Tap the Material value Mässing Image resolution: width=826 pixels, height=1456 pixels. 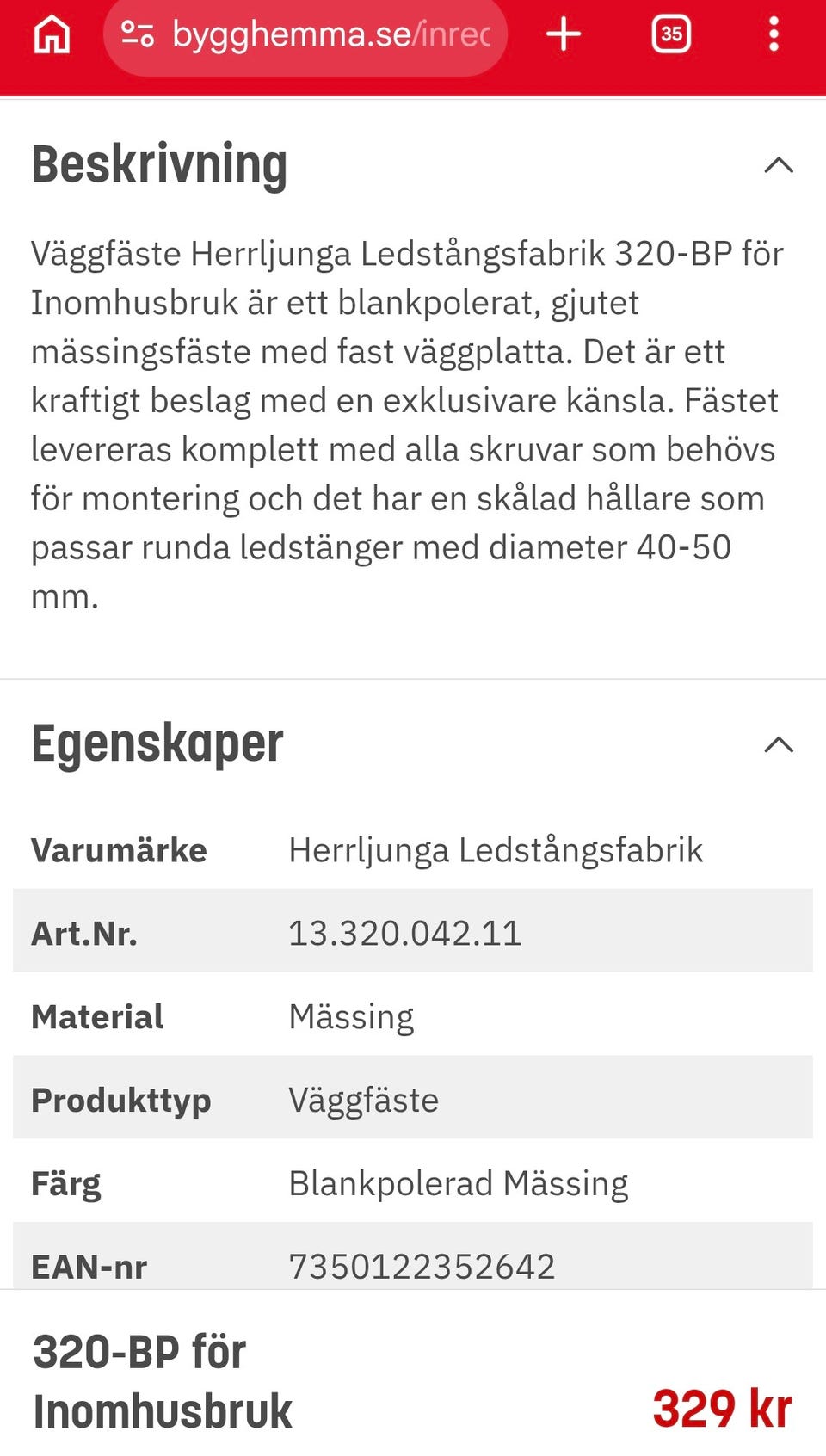(x=351, y=1016)
